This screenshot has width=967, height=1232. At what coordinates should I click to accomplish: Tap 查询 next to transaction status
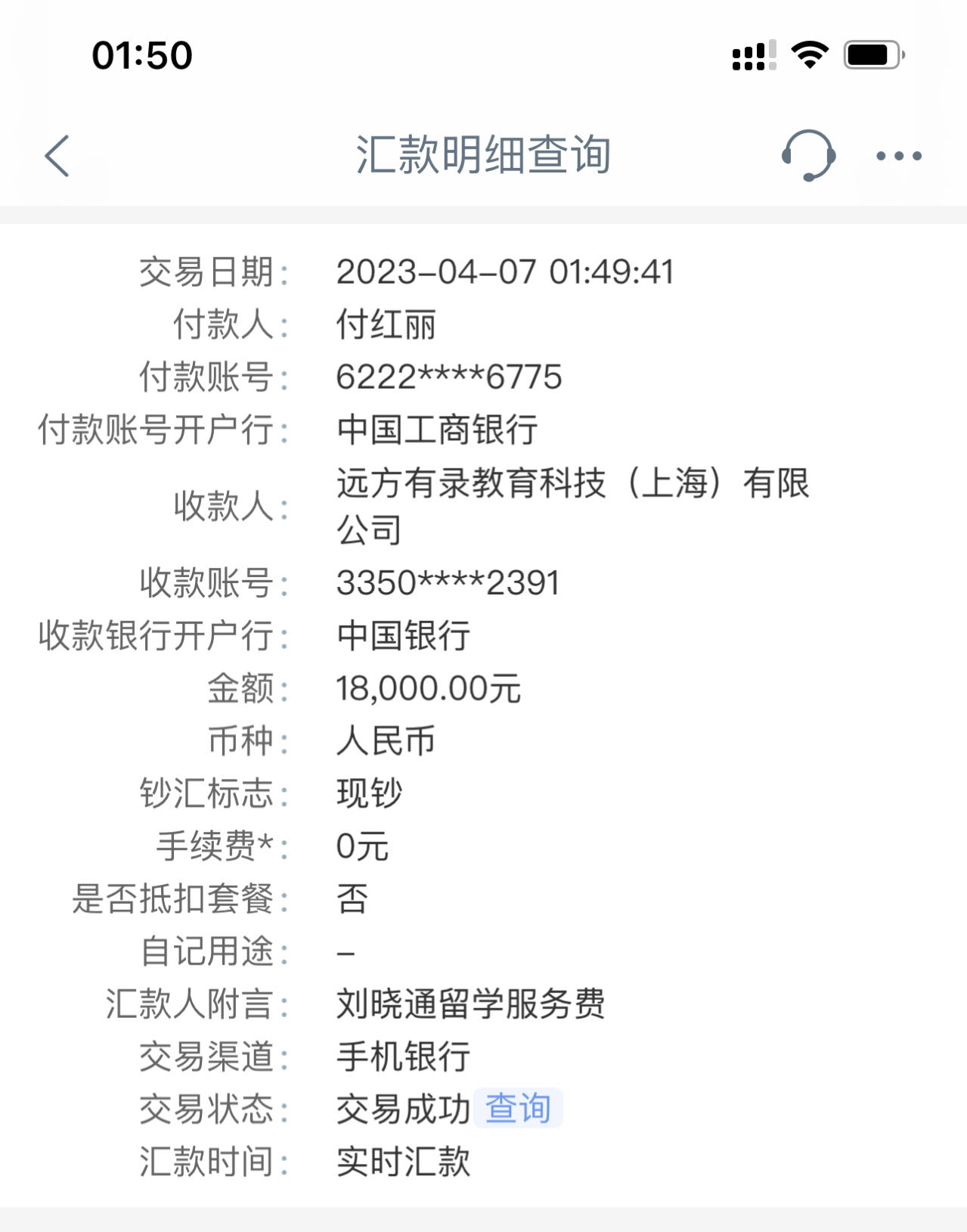click(518, 1108)
